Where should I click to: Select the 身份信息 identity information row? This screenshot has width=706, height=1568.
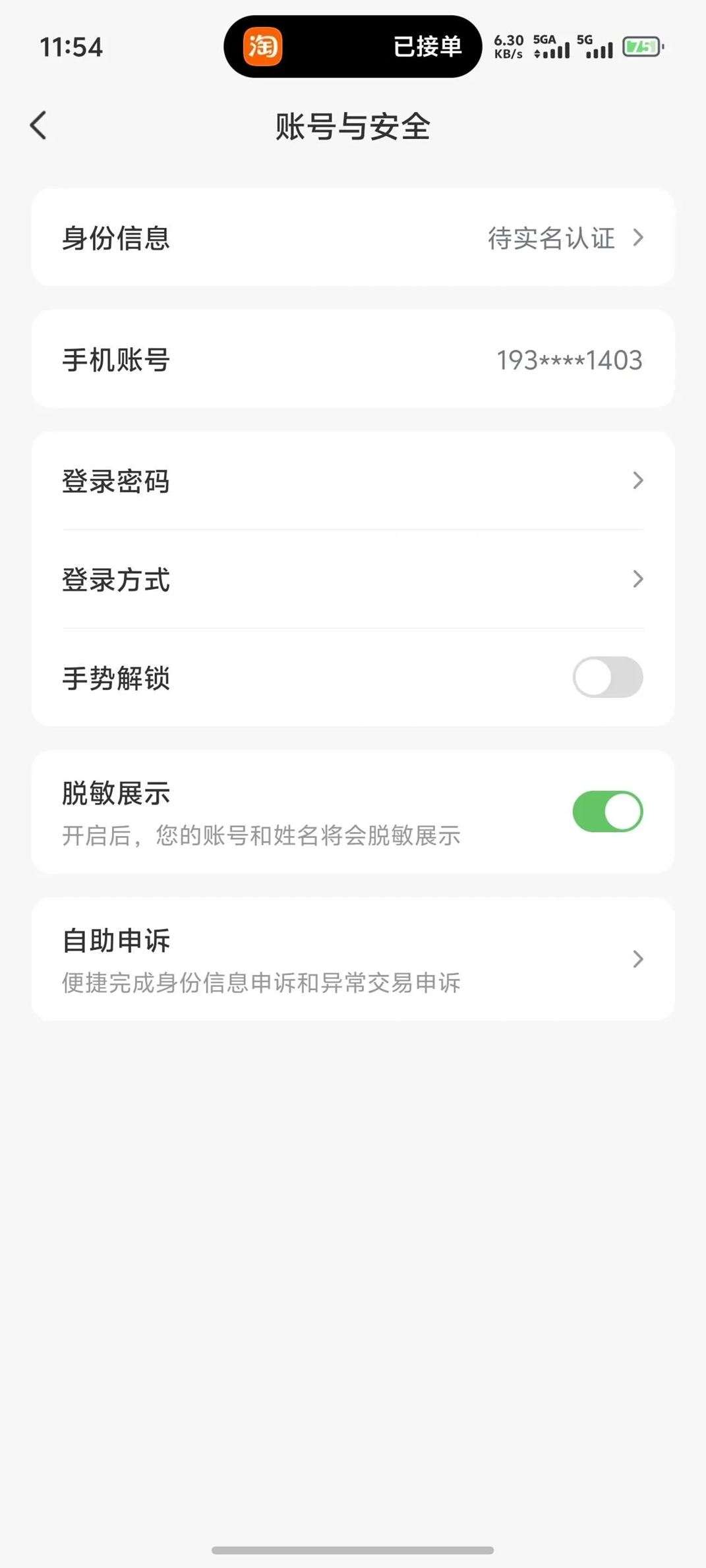click(x=353, y=239)
